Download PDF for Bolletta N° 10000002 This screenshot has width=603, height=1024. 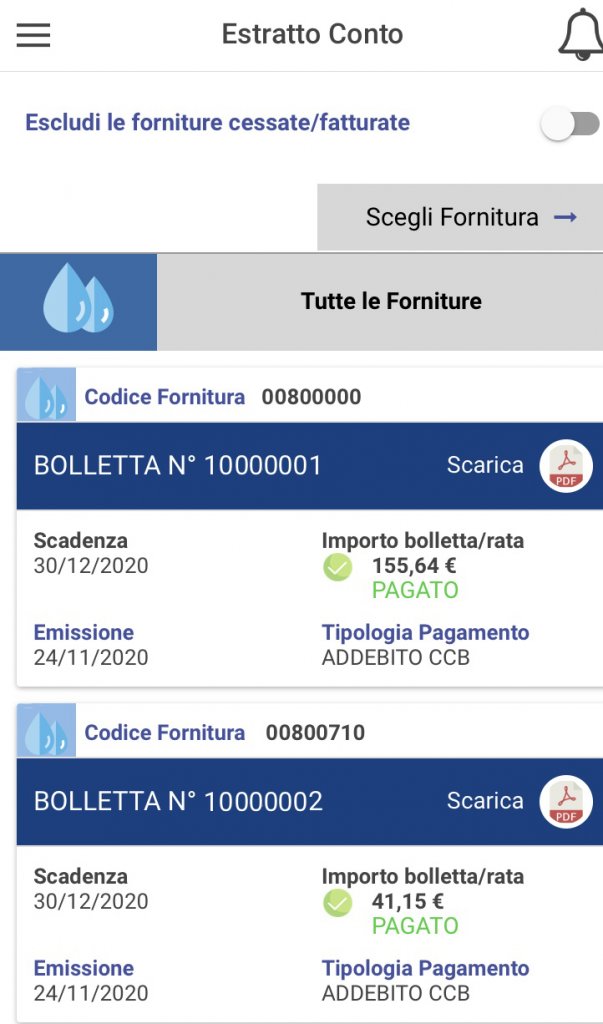tap(566, 802)
